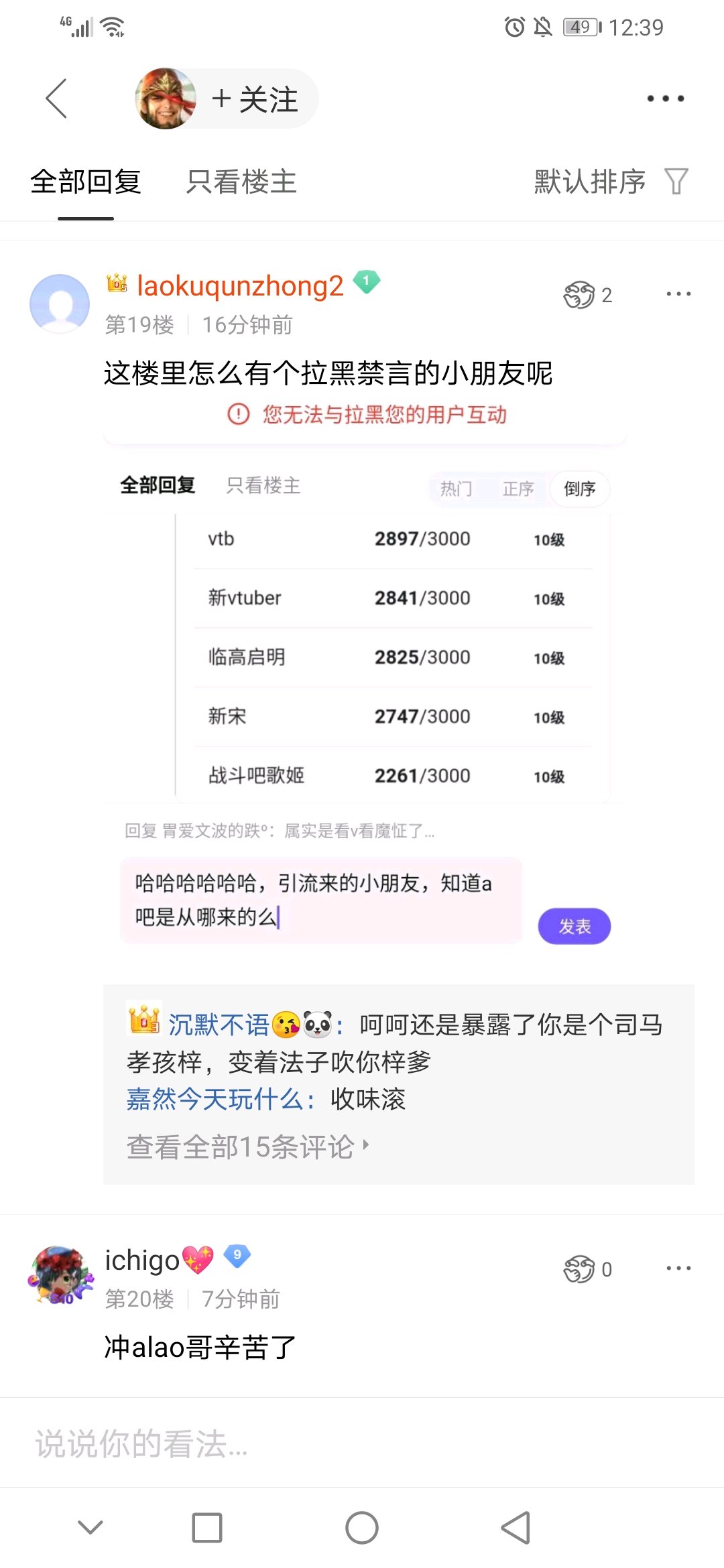Switch to the 只看楼主 tab
Viewport: 724px width, 1568px height.
click(241, 182)
